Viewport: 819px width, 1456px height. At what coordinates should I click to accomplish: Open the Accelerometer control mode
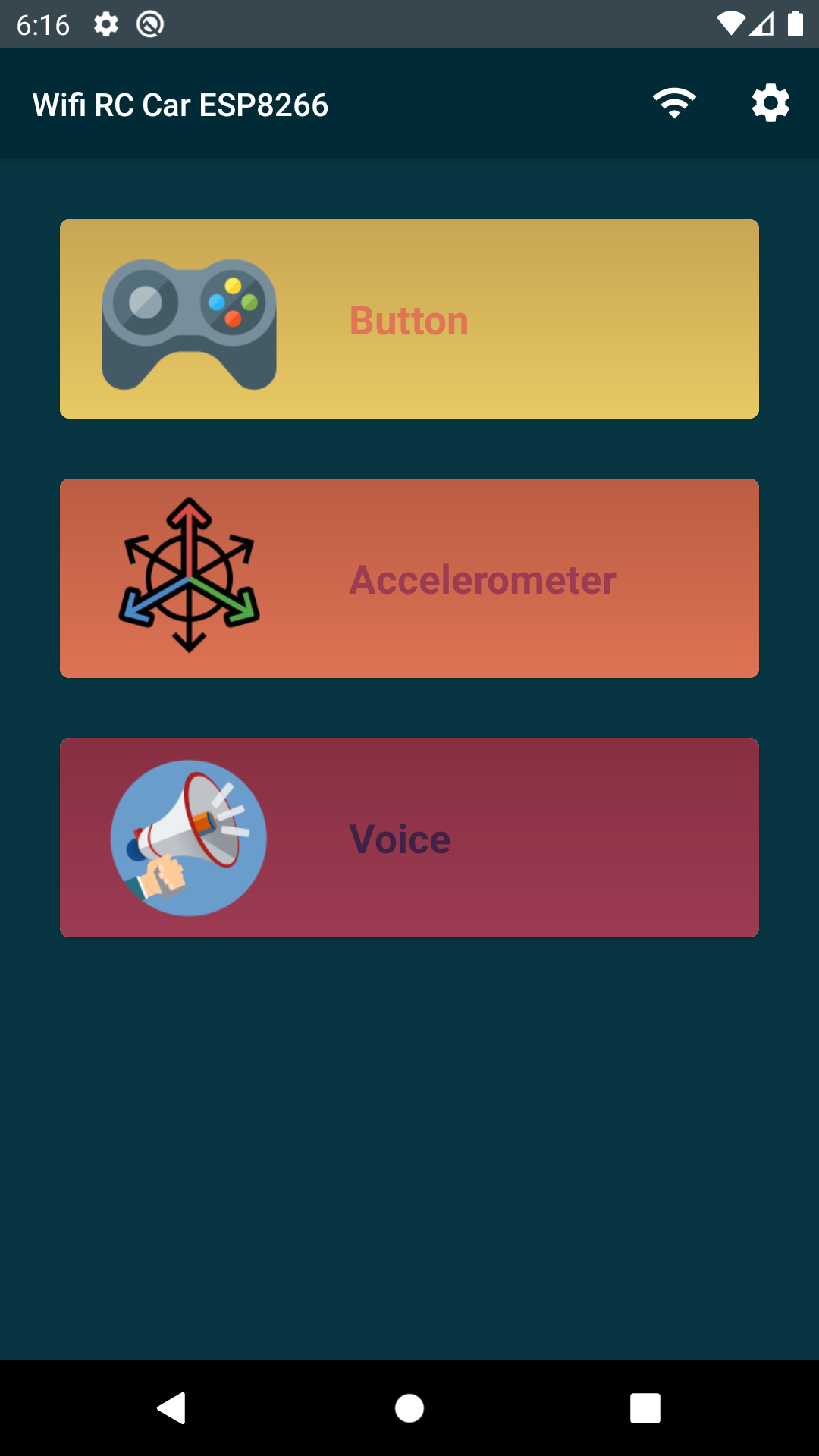(x=409, y=579)
